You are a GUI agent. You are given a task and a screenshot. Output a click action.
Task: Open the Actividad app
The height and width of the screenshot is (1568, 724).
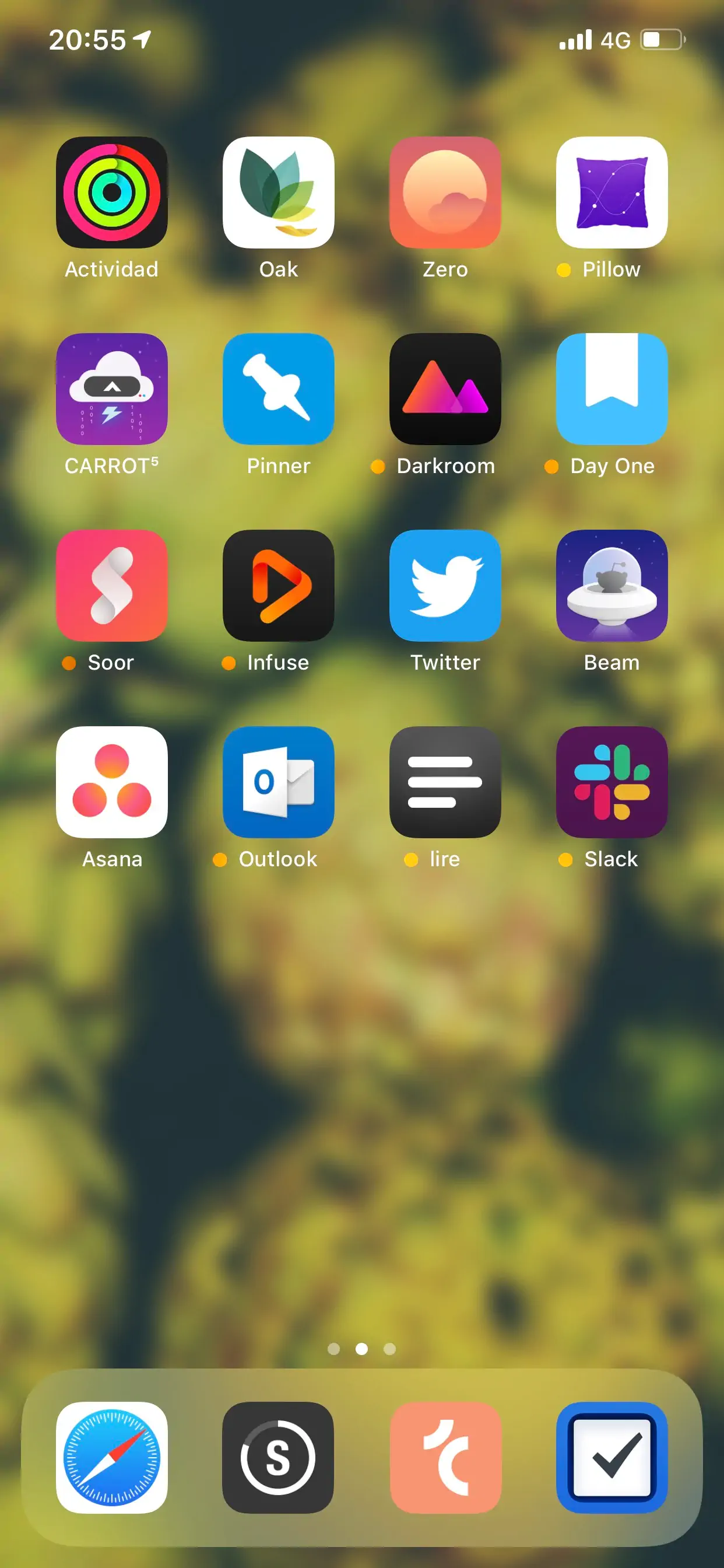[x=112, y=192]
